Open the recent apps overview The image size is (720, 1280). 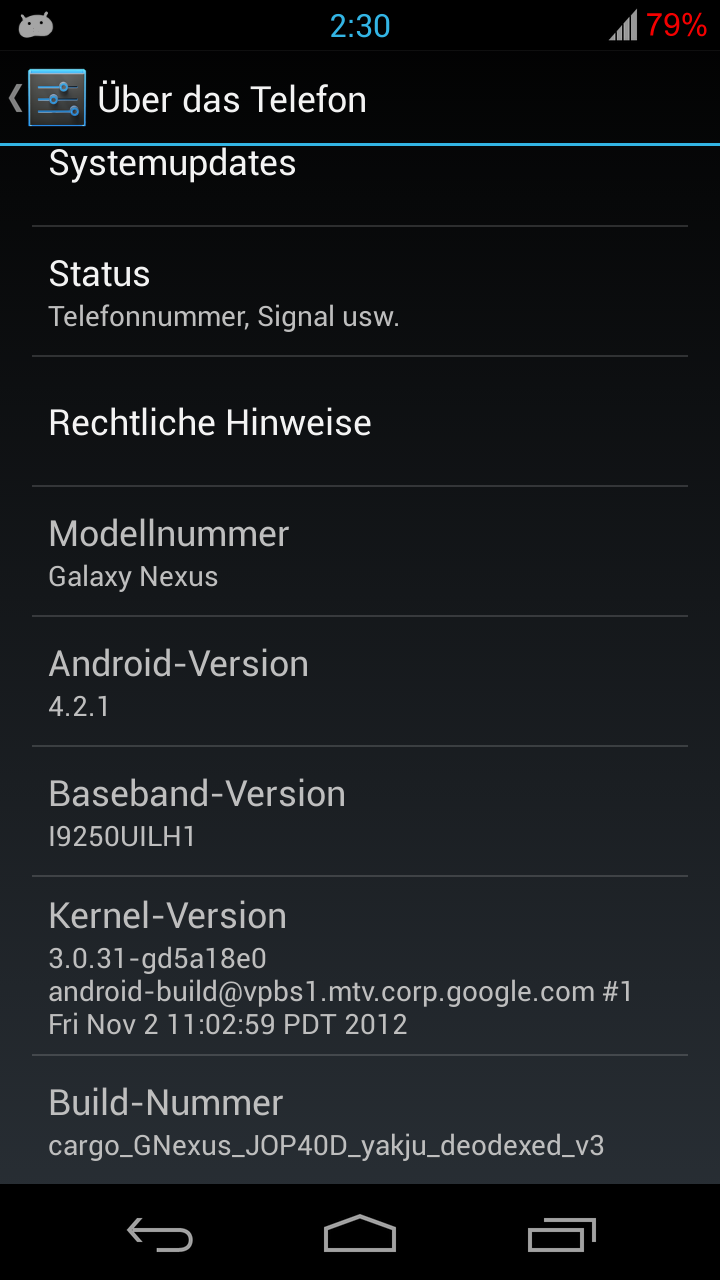pos(560,1235)
